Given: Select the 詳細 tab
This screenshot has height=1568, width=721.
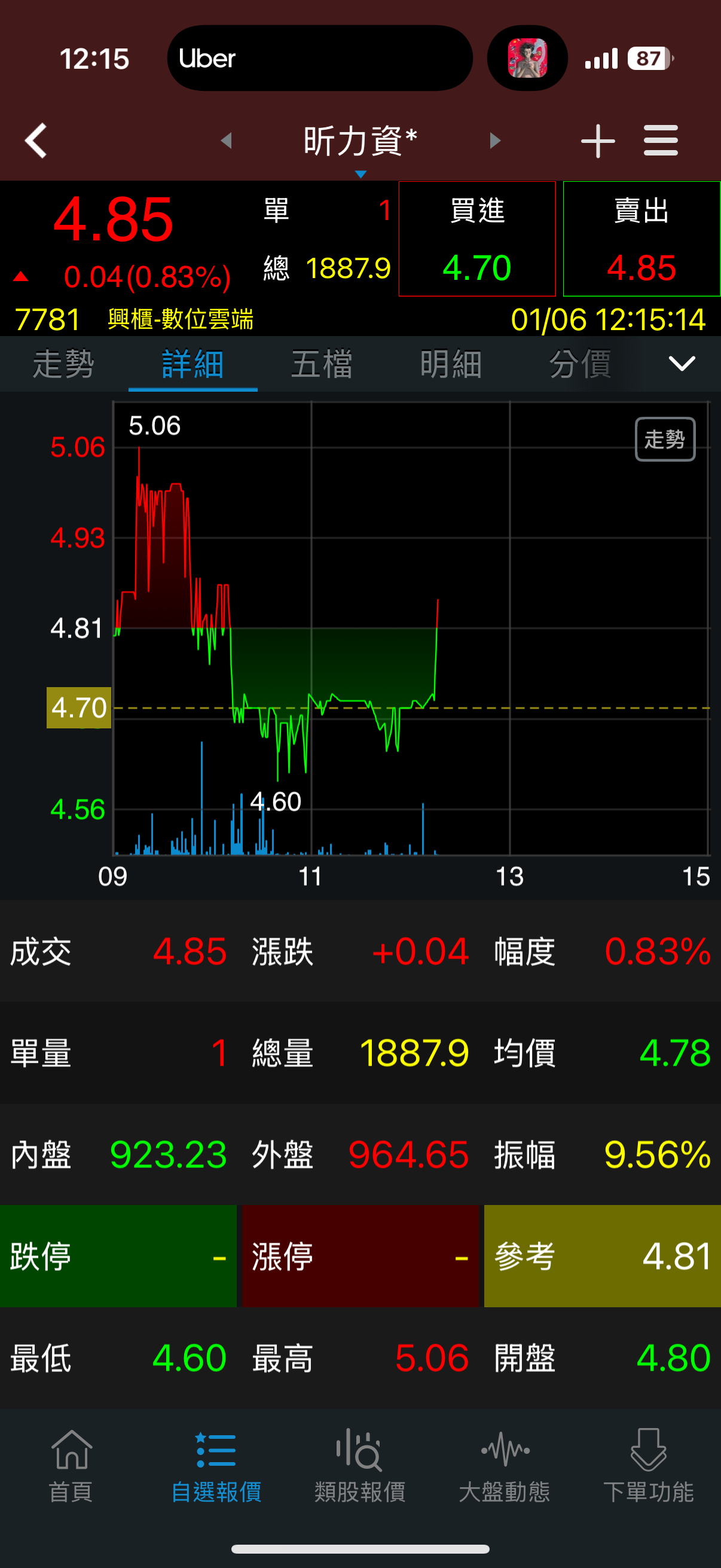Looking at the screenshot, I should click(193, 364).
